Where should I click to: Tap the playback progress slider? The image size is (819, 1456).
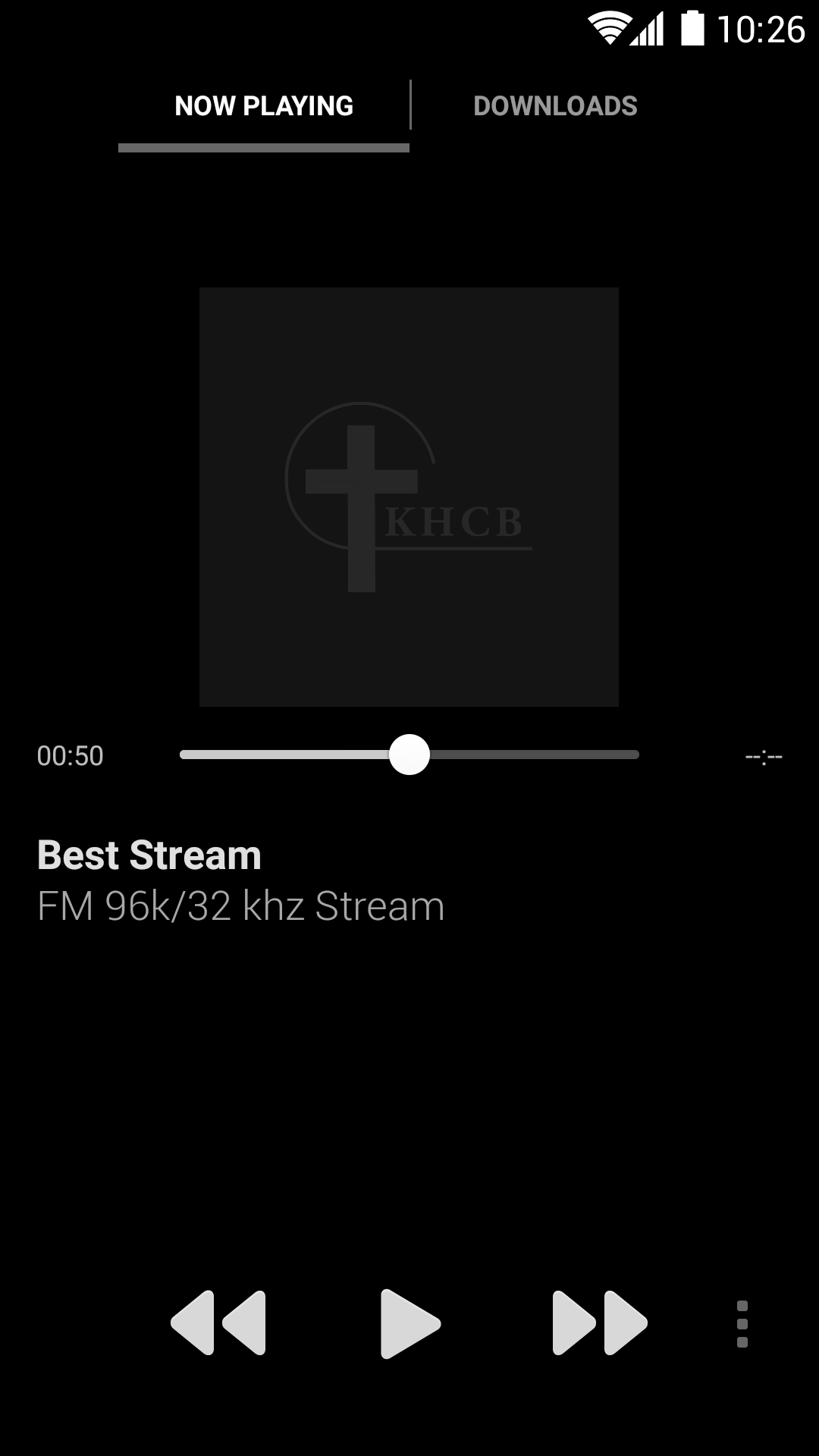pos(409,755)
